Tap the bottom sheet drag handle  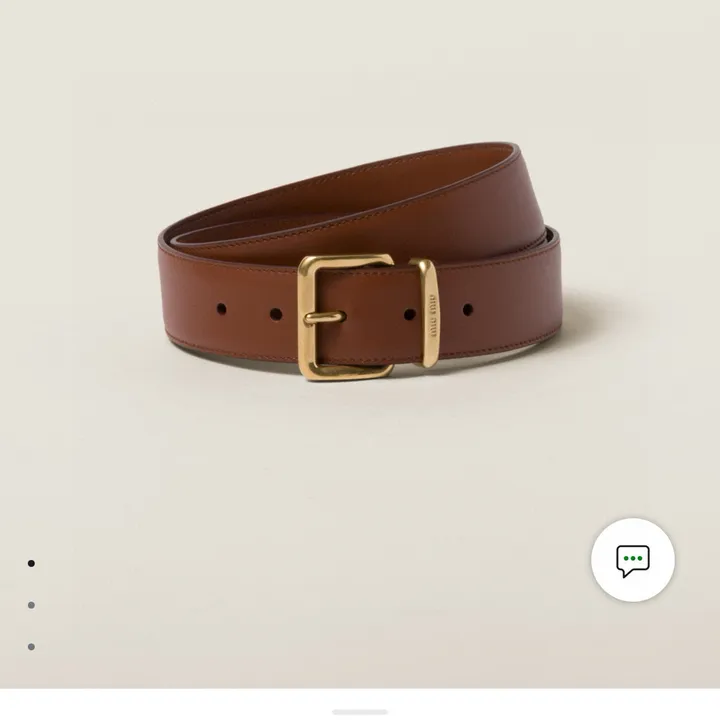[359, 712]
